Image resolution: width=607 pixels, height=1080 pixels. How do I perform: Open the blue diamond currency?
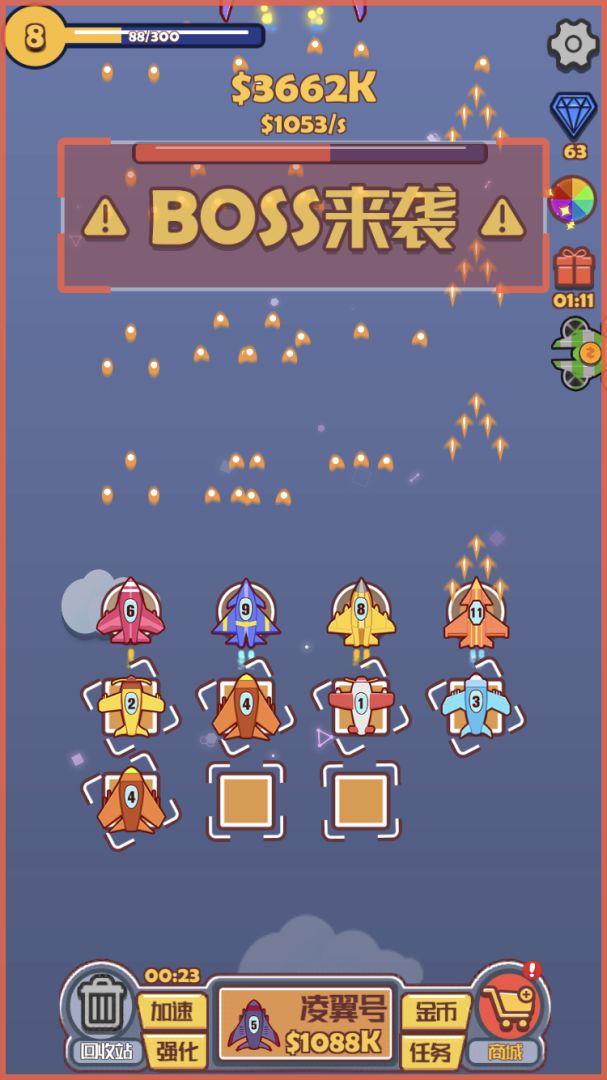[573, 117]
